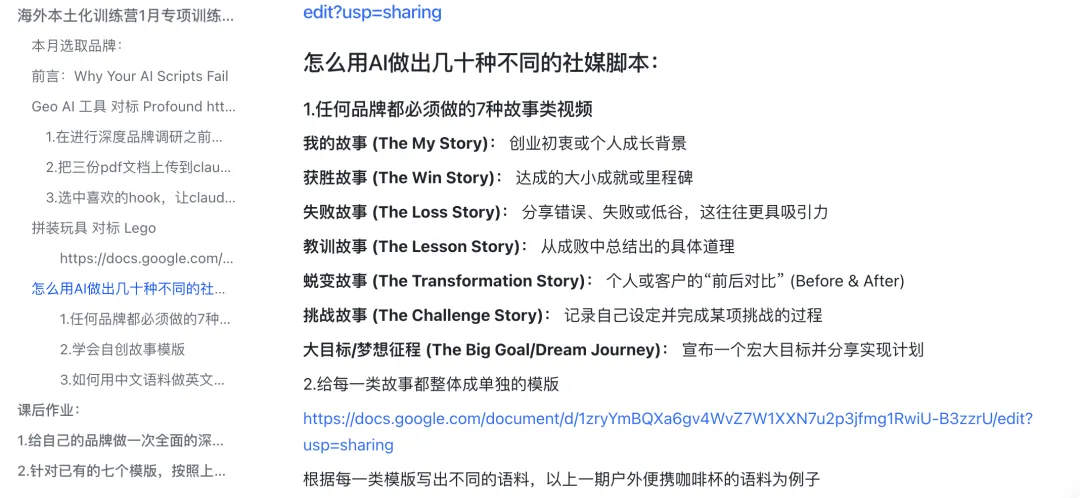
Task: Jump to outline item 海外本土化训练营1月专项训练
Action: (x=126, y=16)
